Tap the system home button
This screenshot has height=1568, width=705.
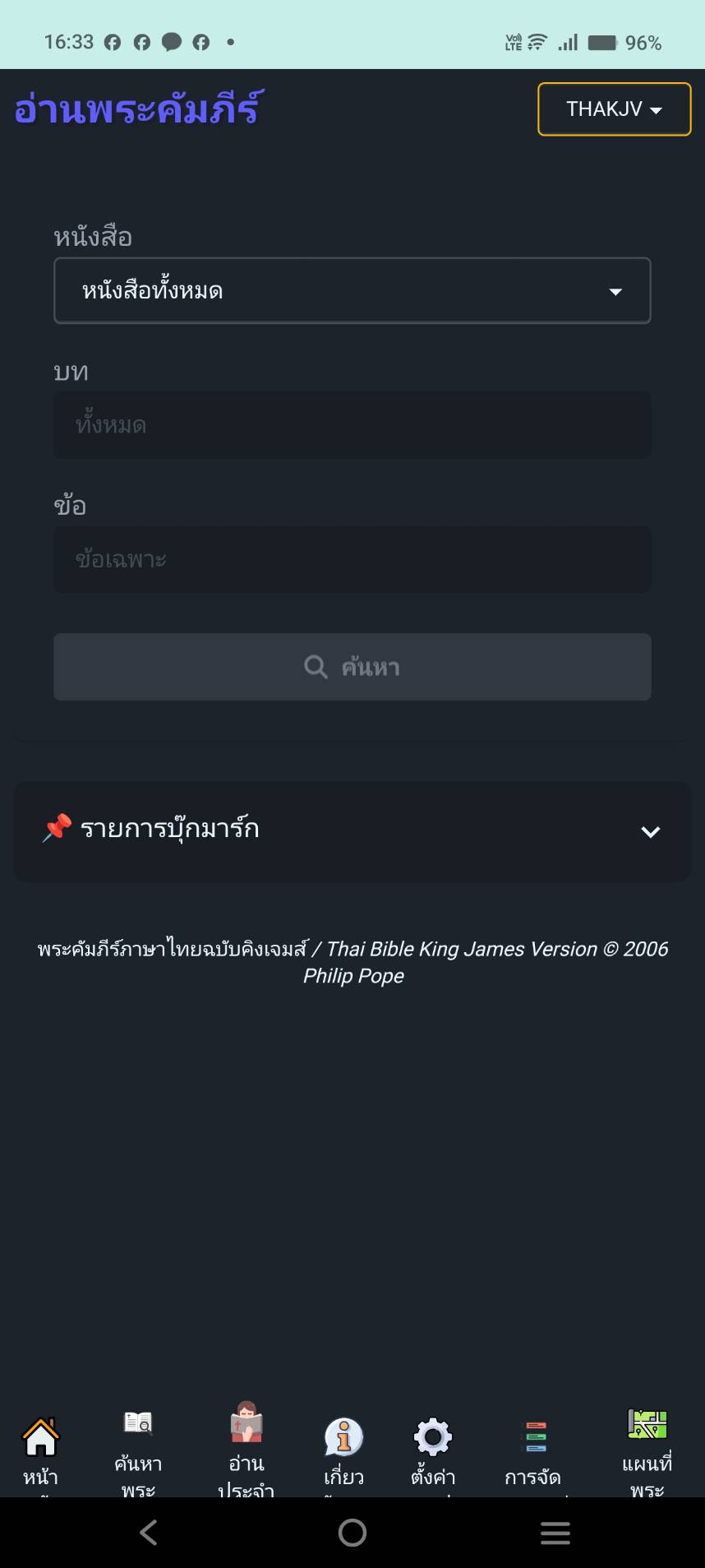(x=352, y=1533)
